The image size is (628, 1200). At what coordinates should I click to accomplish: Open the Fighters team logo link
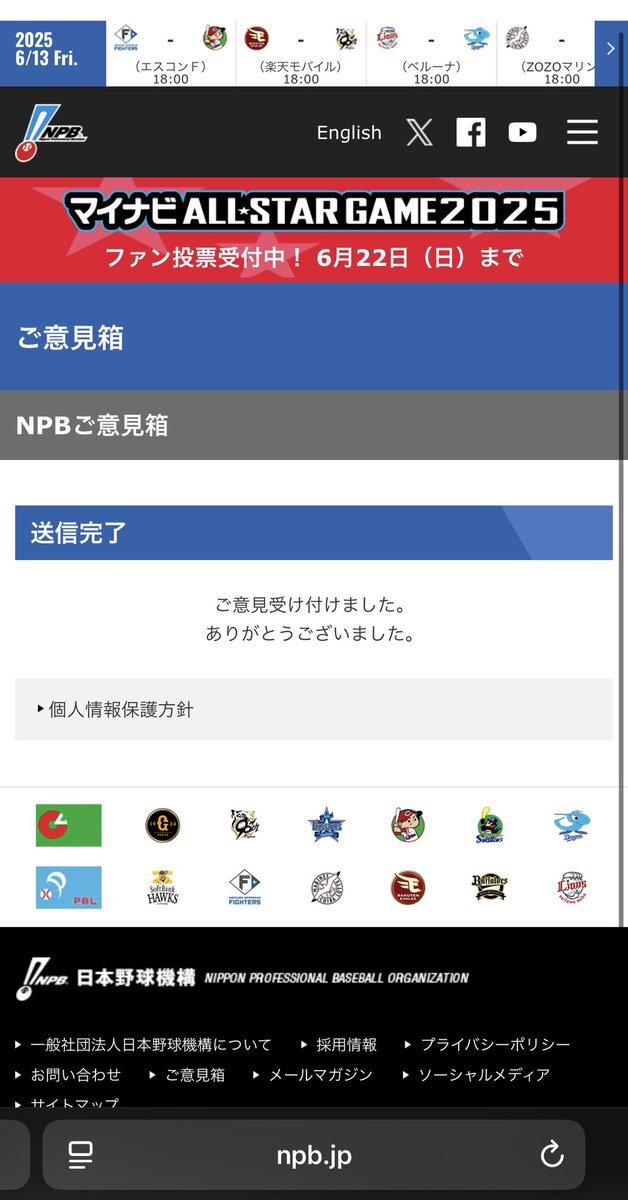[245, 887]
